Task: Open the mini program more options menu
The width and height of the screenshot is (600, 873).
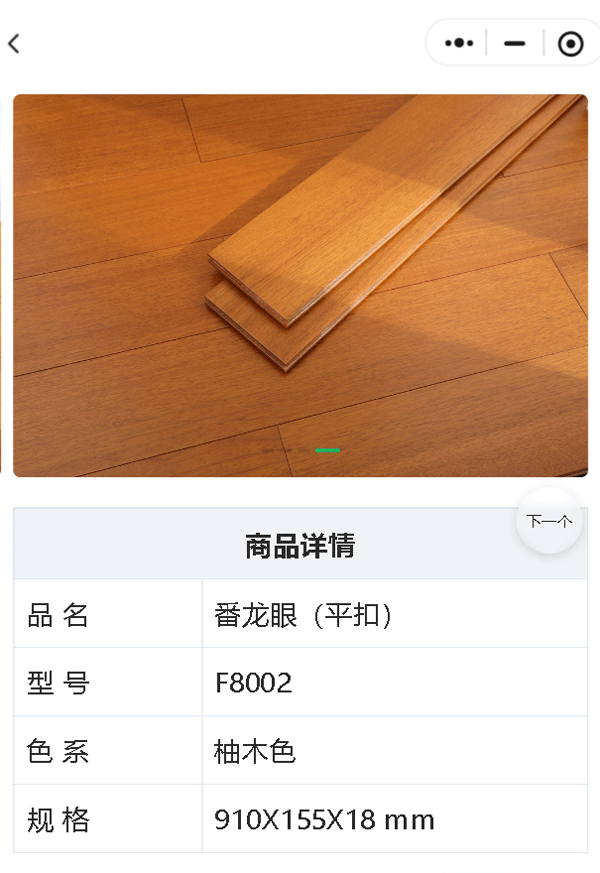Action: tap(459, 44)
